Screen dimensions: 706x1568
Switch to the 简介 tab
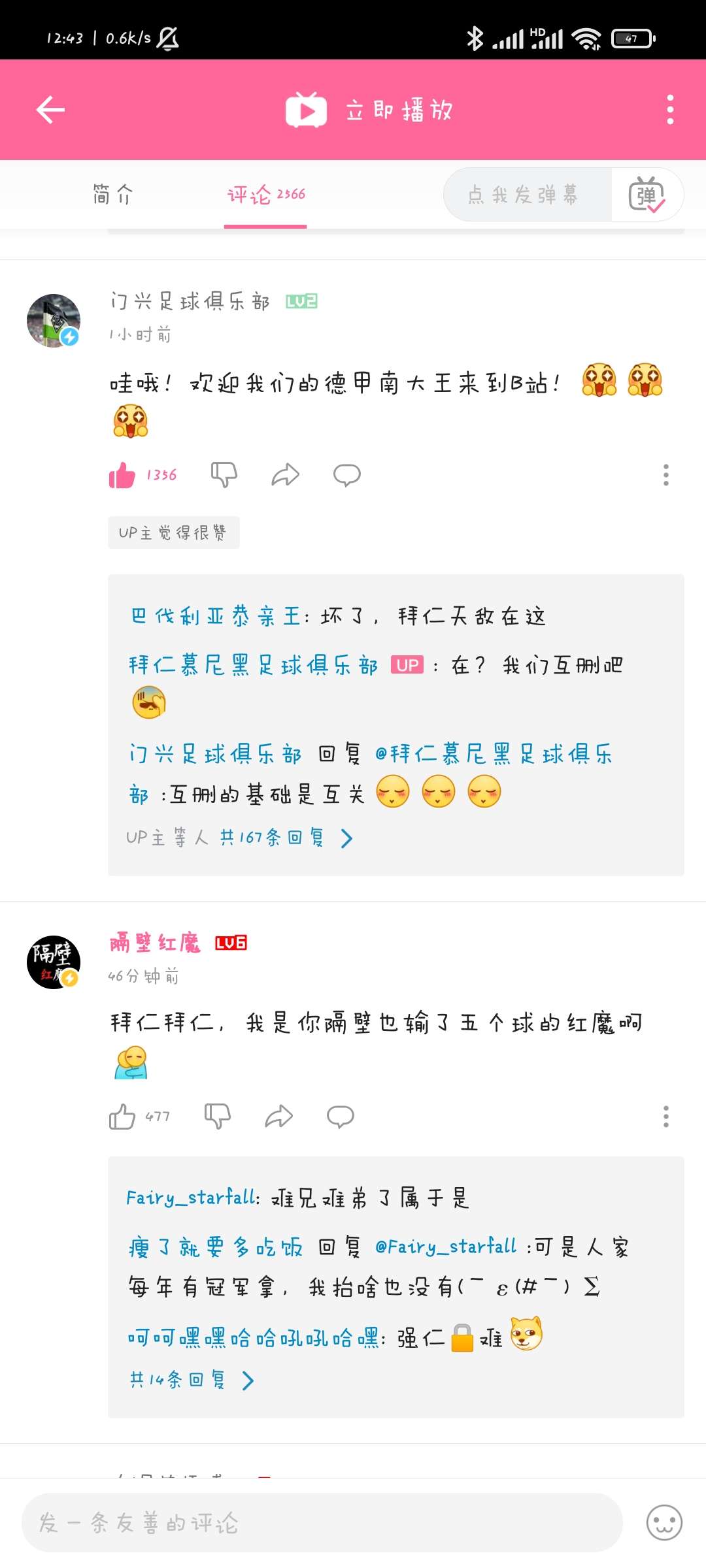coord(112,194)
